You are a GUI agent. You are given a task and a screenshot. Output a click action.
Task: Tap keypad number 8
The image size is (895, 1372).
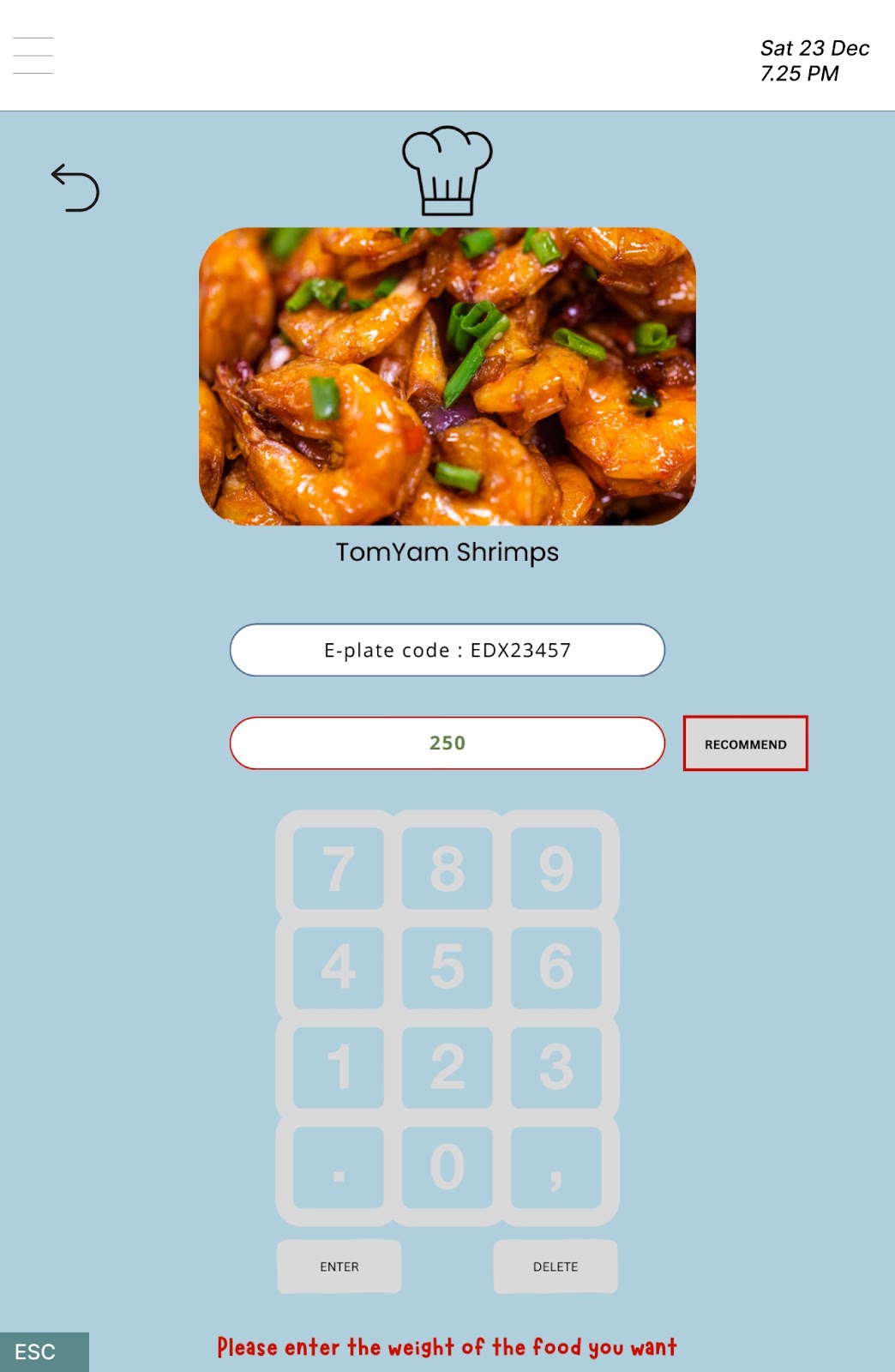(x=447, y=868)
